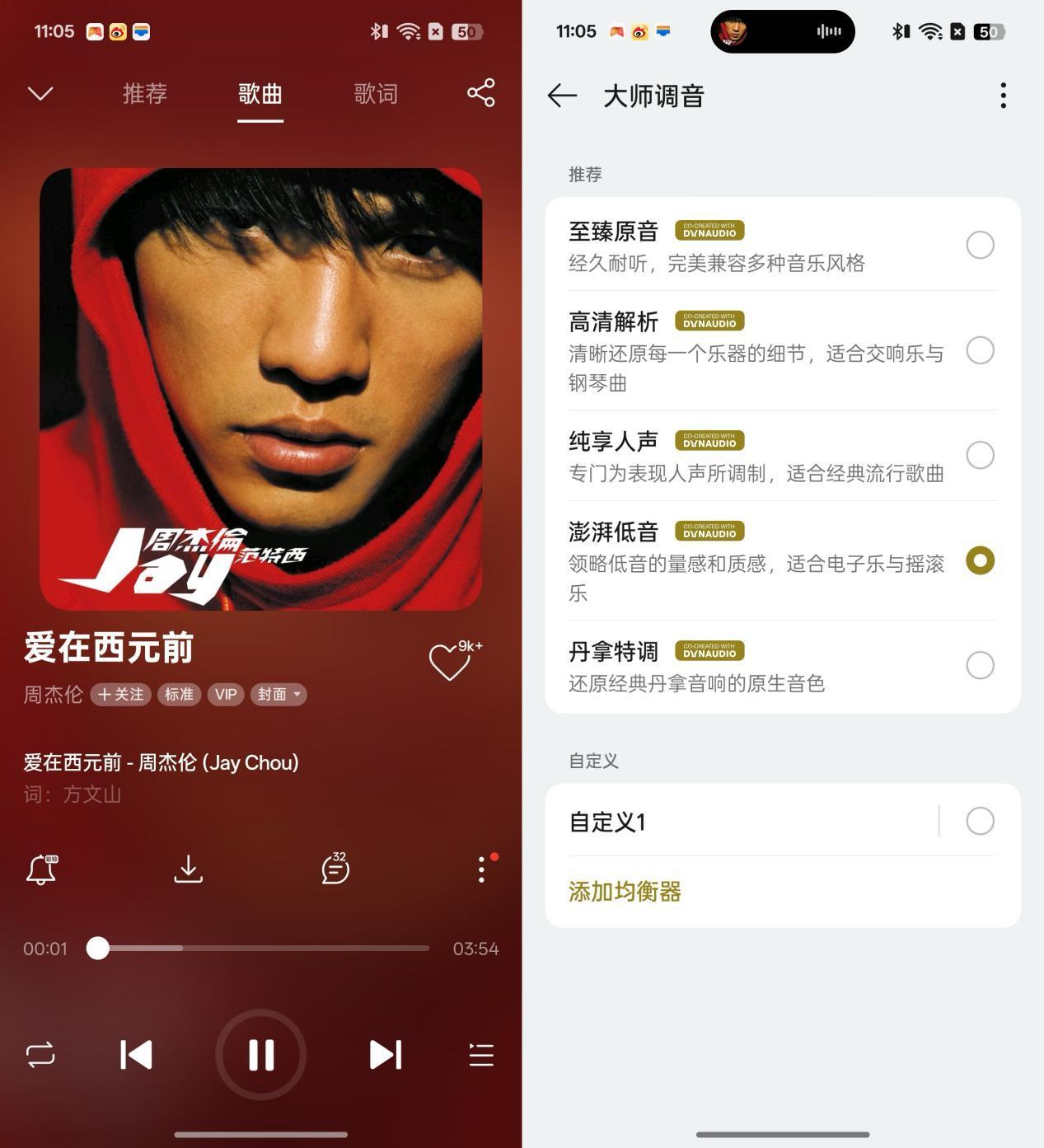Viewport: 1044px width, 1148px height.
Task: Tap 添加均衡器 to add an equalizer
Action: [x=625, y=892]
